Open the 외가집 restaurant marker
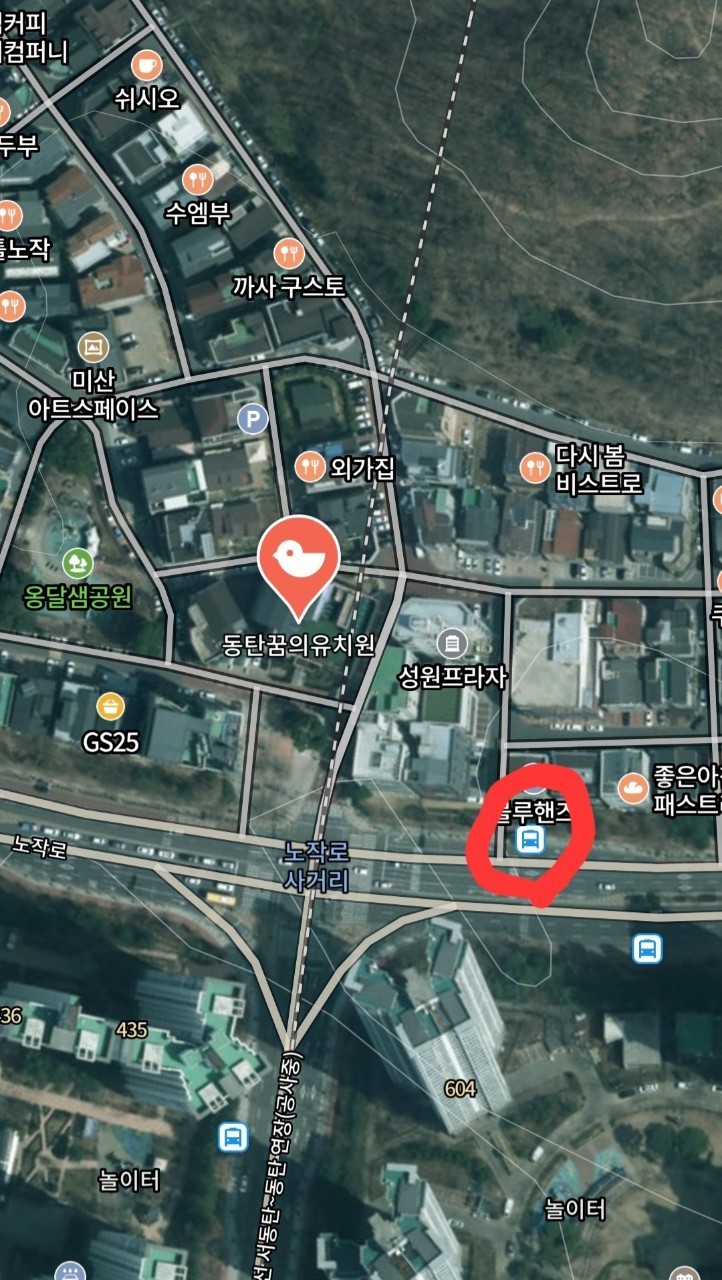The image size is (722, 1280). [x=310, y=466]
